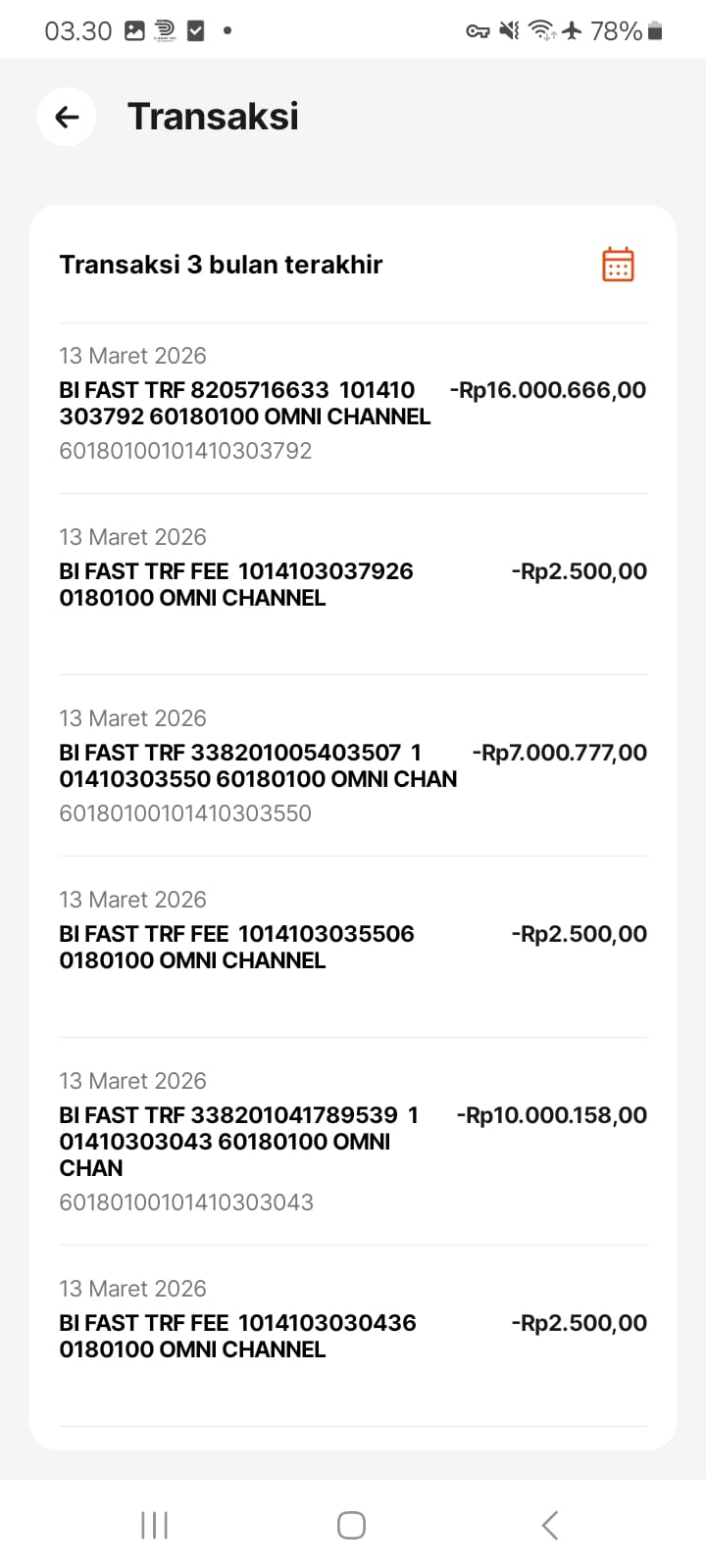Open the calendar date filter
Viewport: 706px width, 1568px height.
618,265
